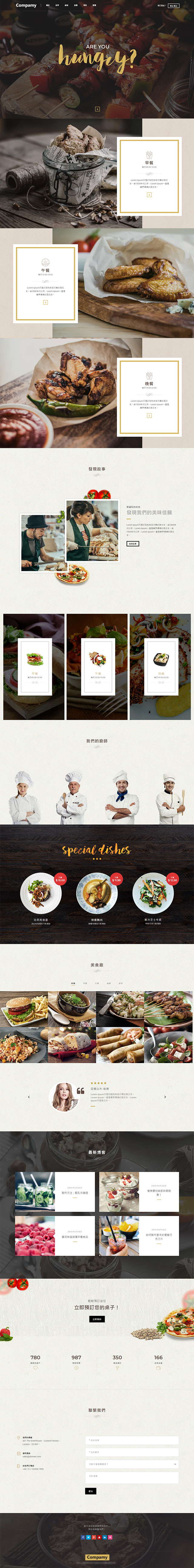Tap the black button in the 發現故事 section
The width and height of the screenshot is (194, 1568).
132,544
